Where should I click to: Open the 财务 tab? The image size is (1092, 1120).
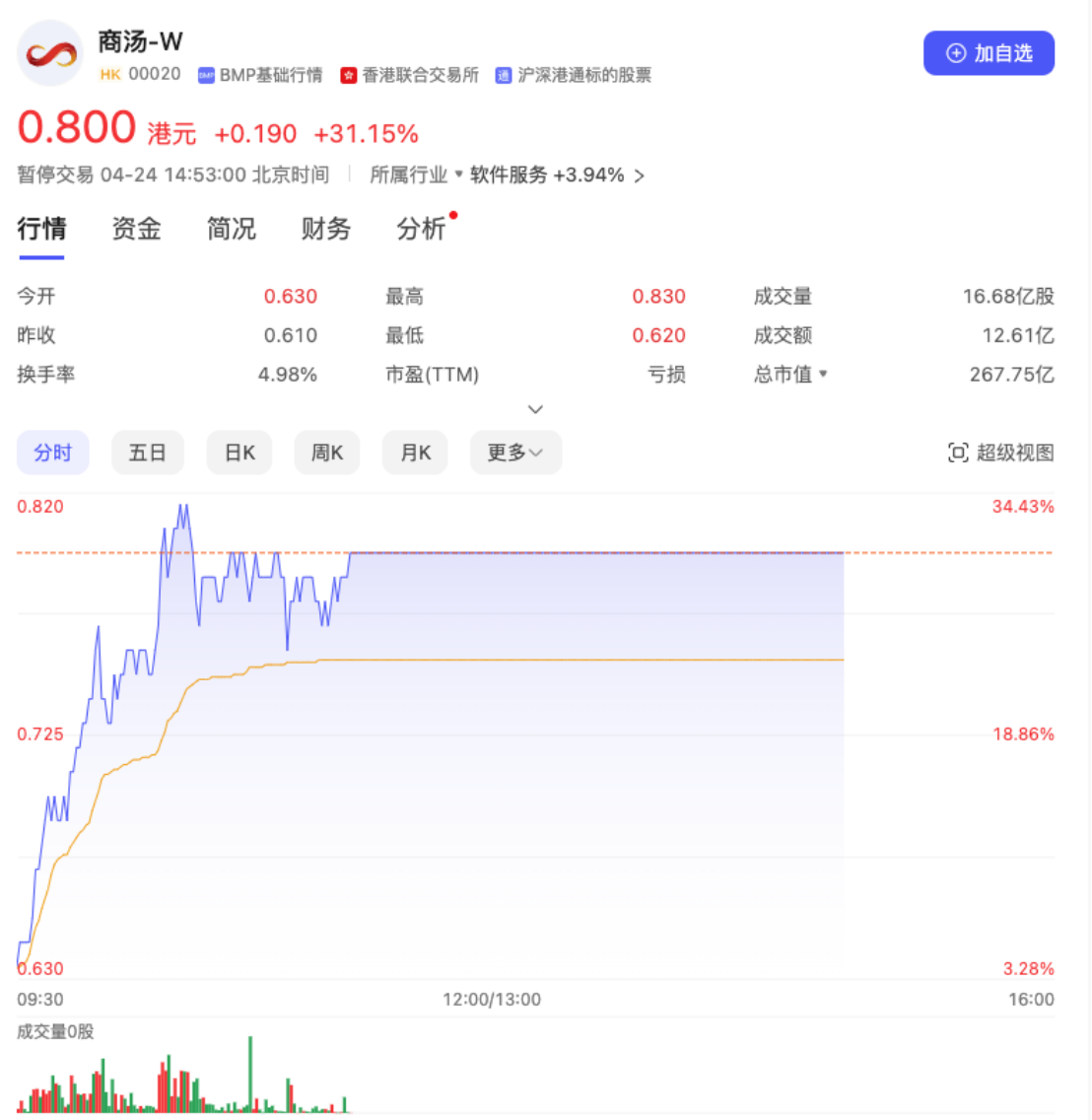point(326,229)
